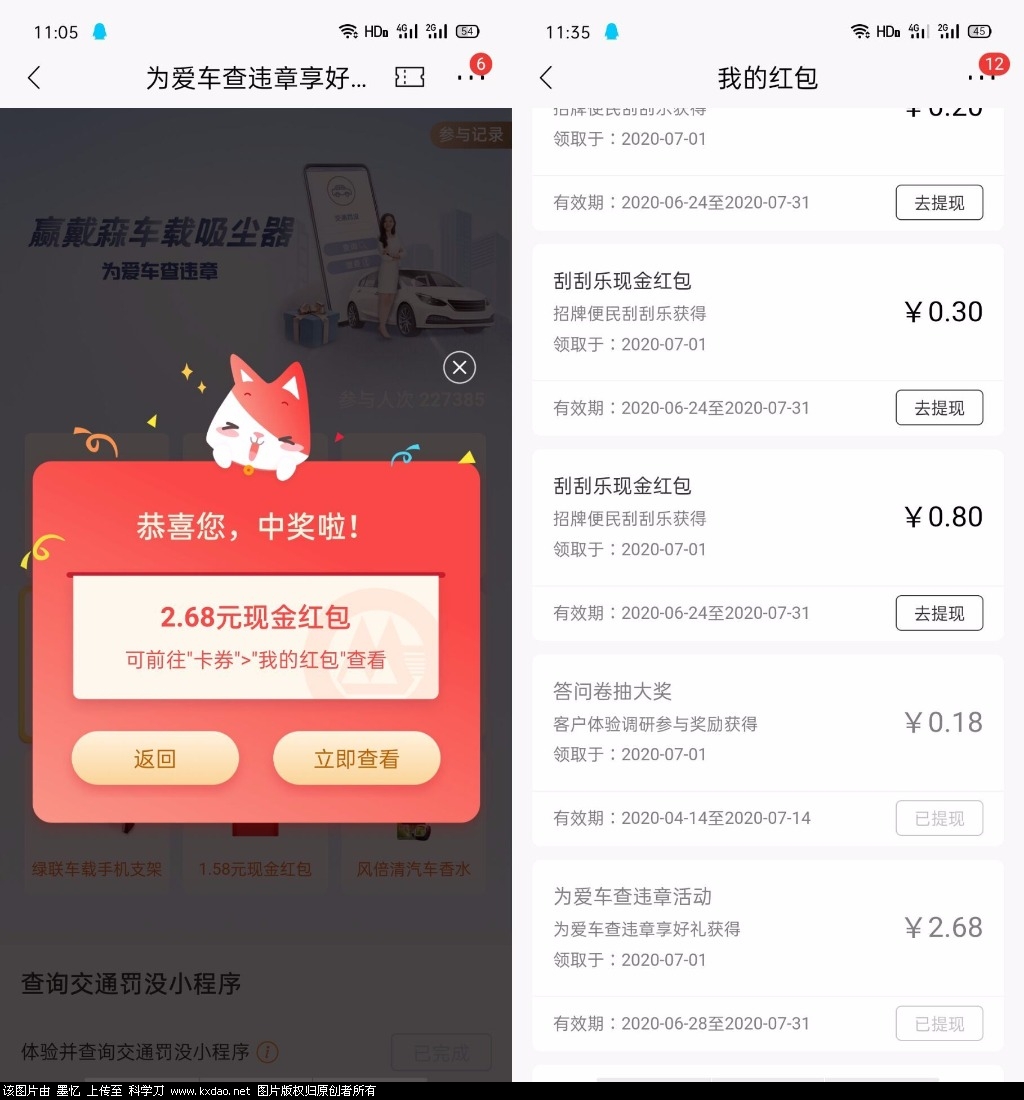The width and height of the screenshot is (1024, 1100).
Task: Tap 去提现 on the topmost red packet card
Action: click(x=938, y=203)
